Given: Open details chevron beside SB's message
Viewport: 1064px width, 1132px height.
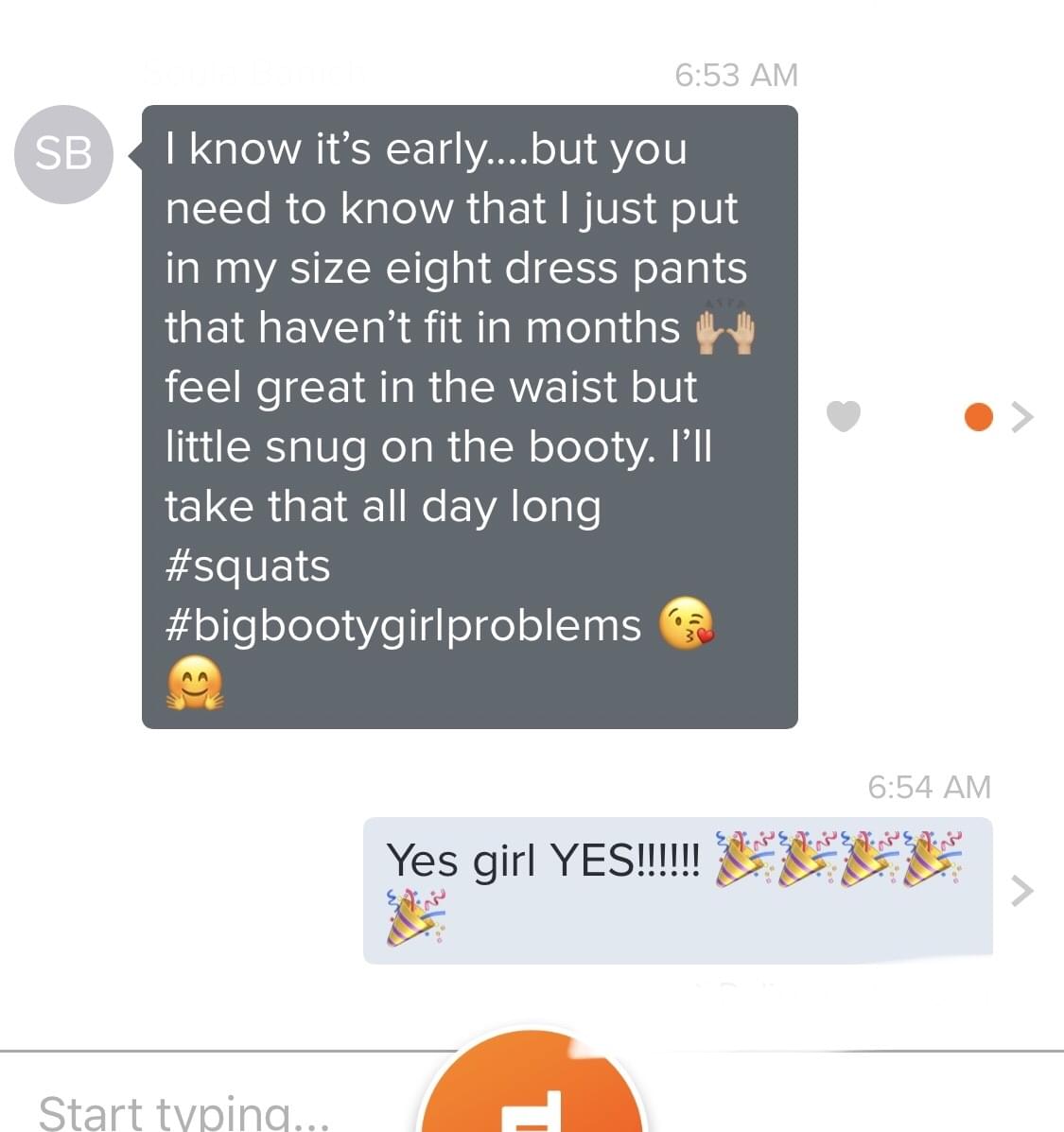Looking at the screenshot, I should pos(1021,416).
